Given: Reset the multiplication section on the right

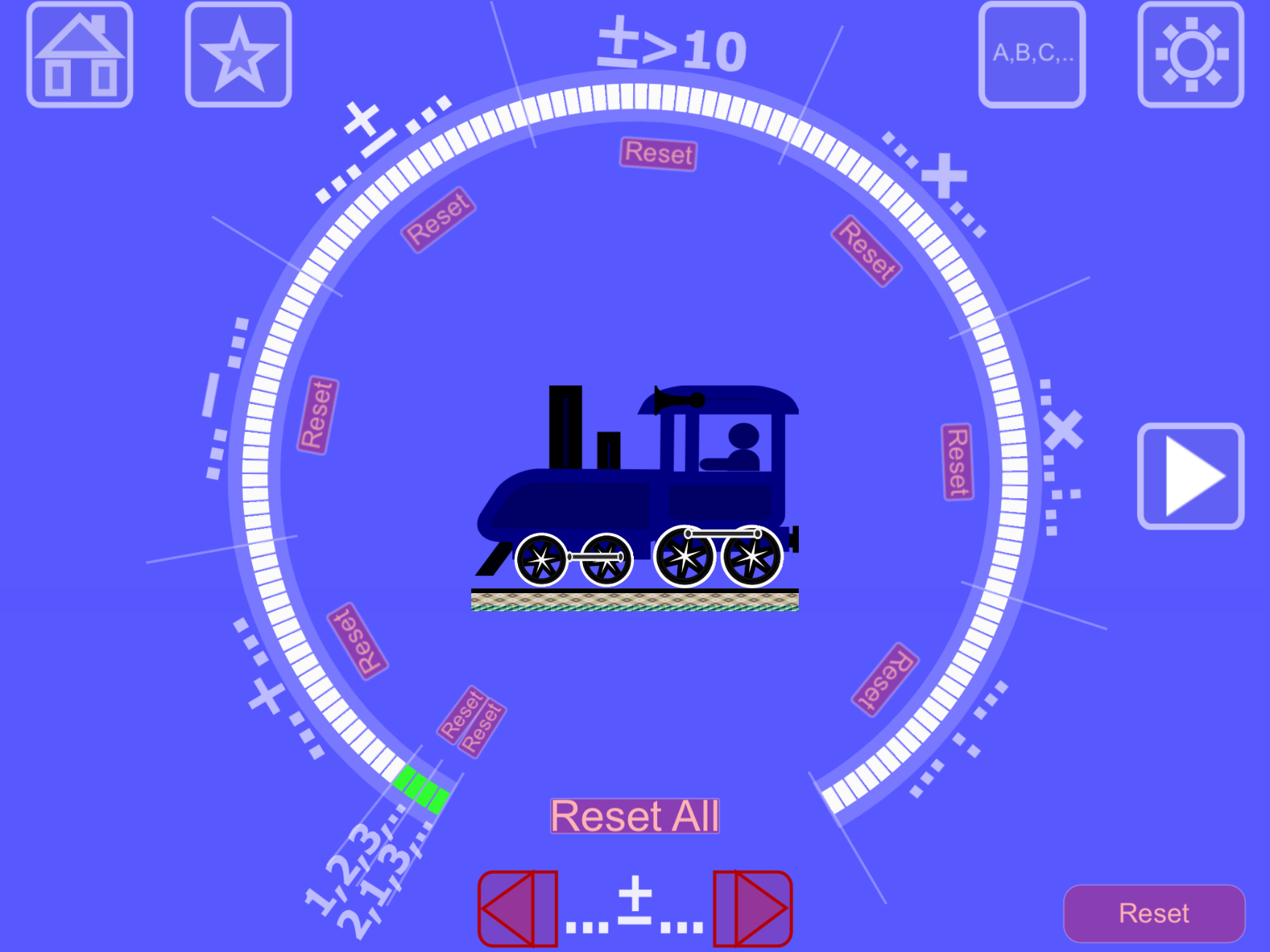Looking at the screenshot, I should click(957, 463).
